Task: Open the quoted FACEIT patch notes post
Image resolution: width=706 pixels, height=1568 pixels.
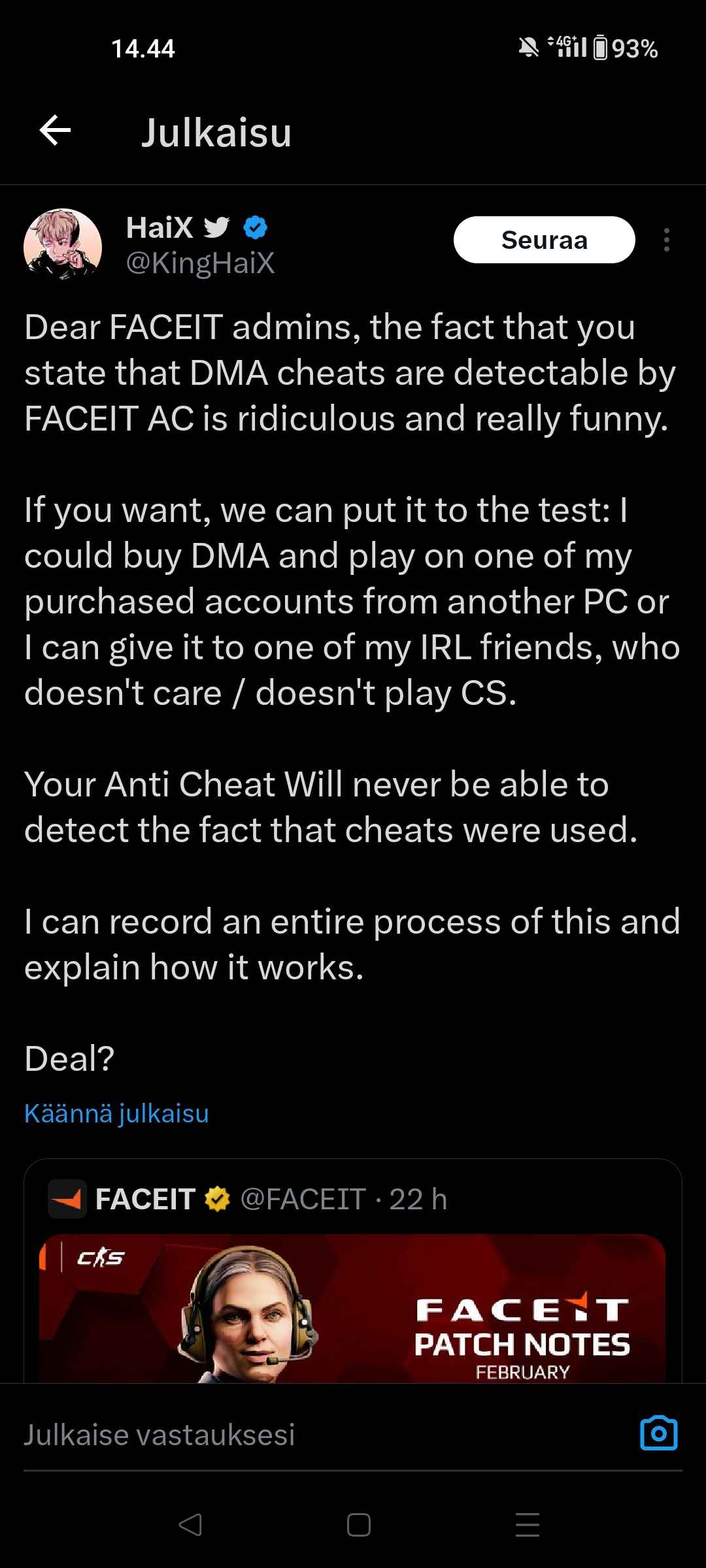Action: pos(353,1274)
